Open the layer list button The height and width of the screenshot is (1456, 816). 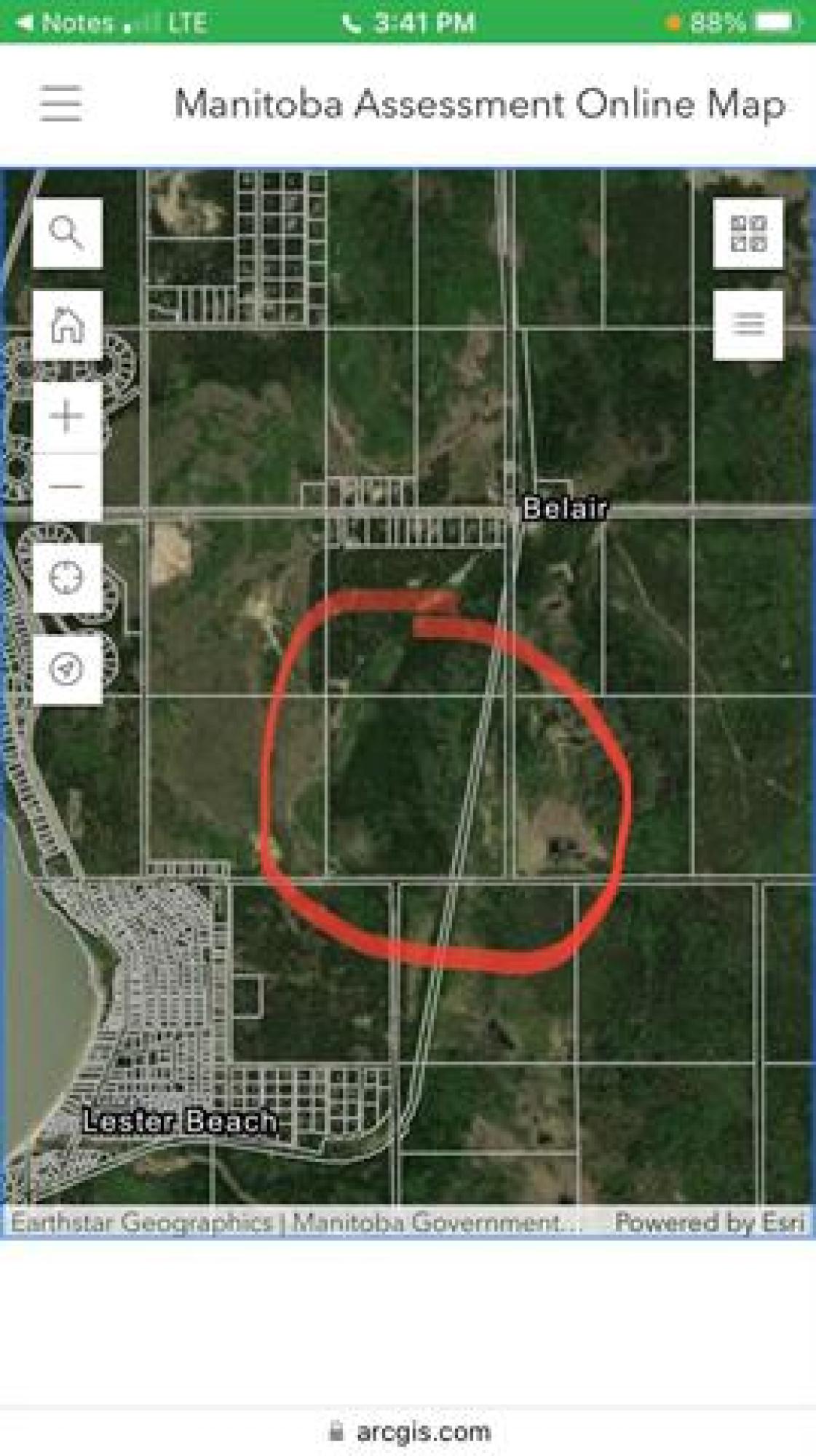748,325
